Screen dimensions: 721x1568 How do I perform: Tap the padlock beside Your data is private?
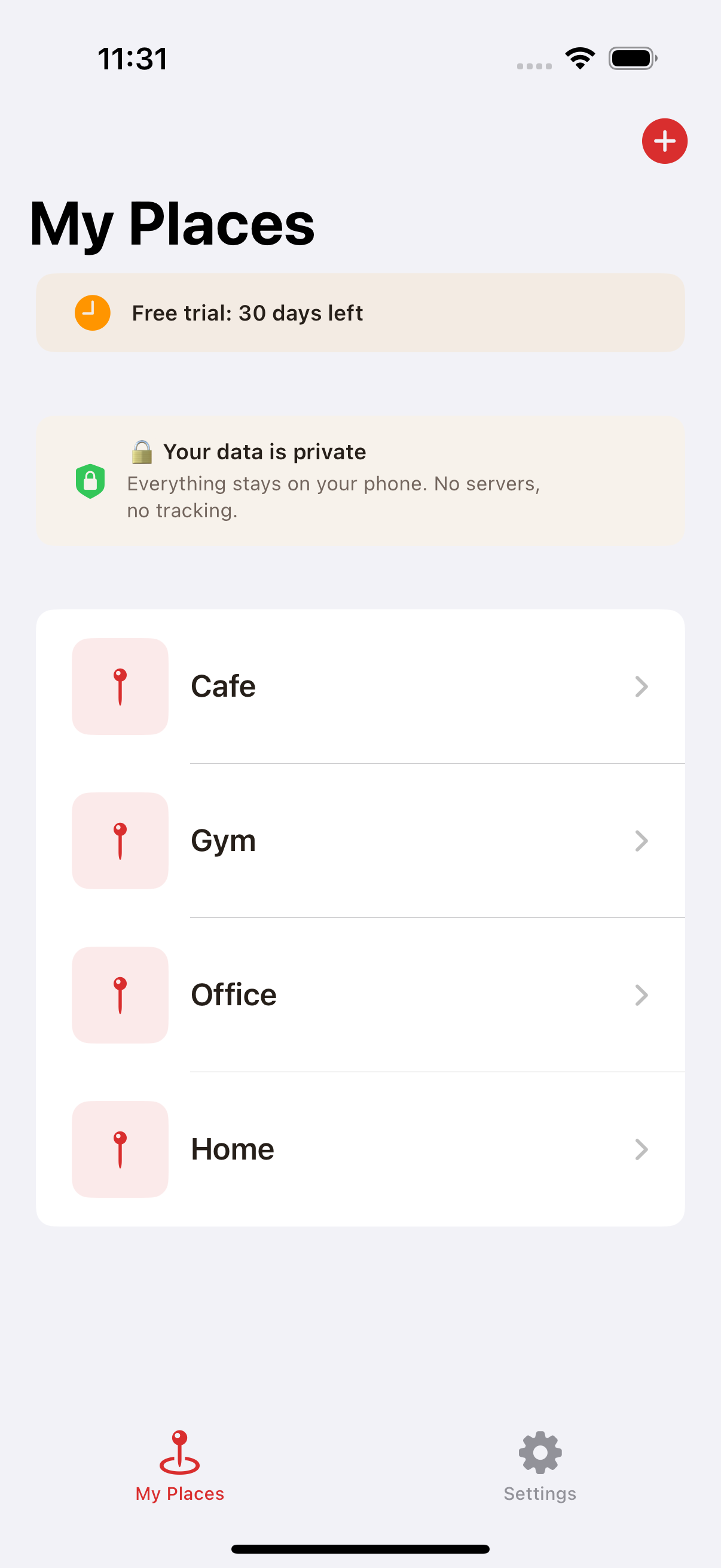(x=141, y=451)
